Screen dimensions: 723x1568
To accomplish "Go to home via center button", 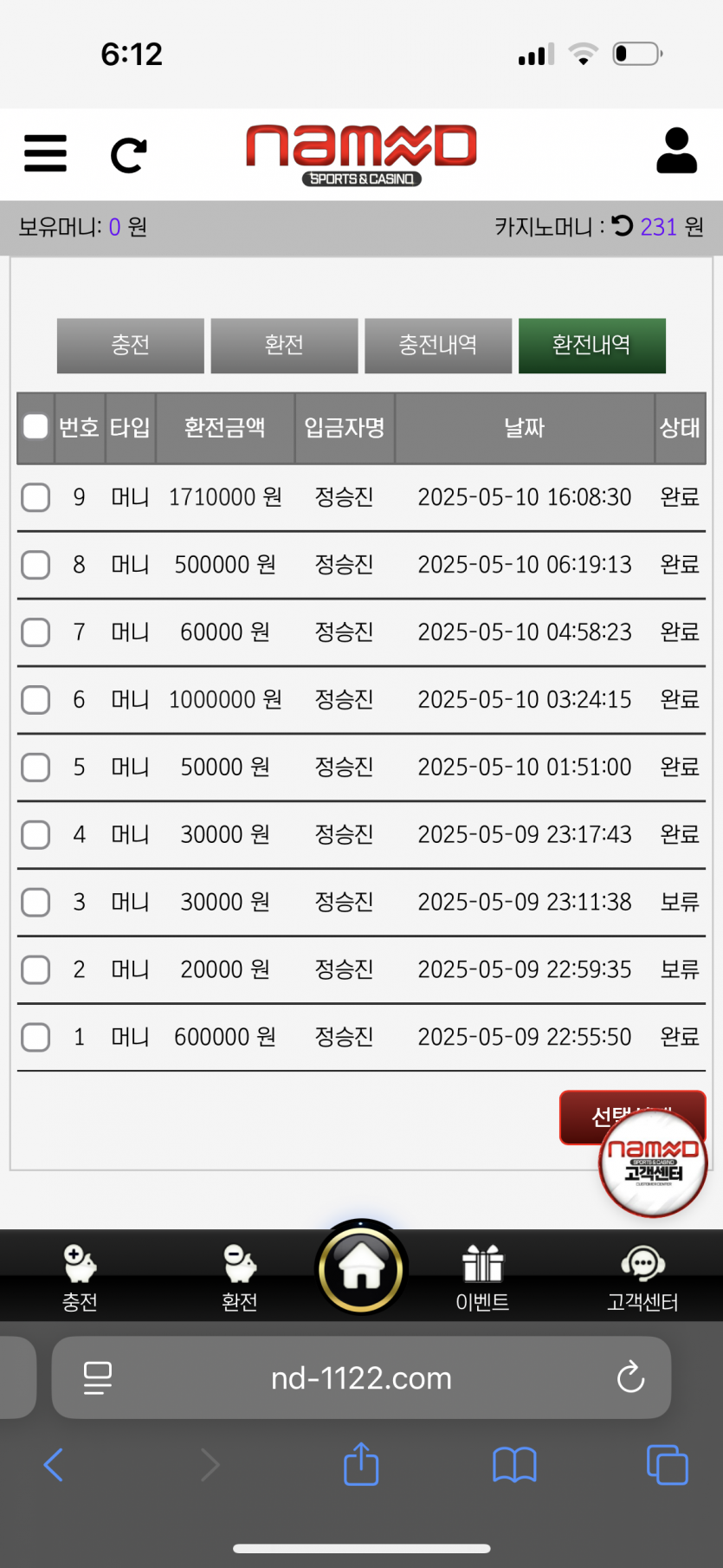I will tap(361, 1269).
